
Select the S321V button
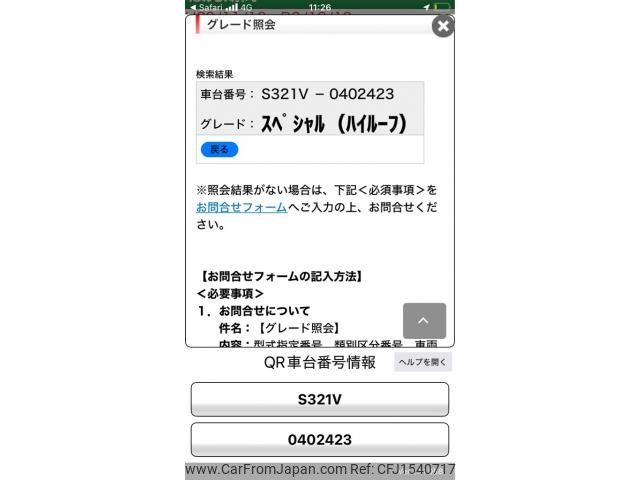click(x=319, y=399)
